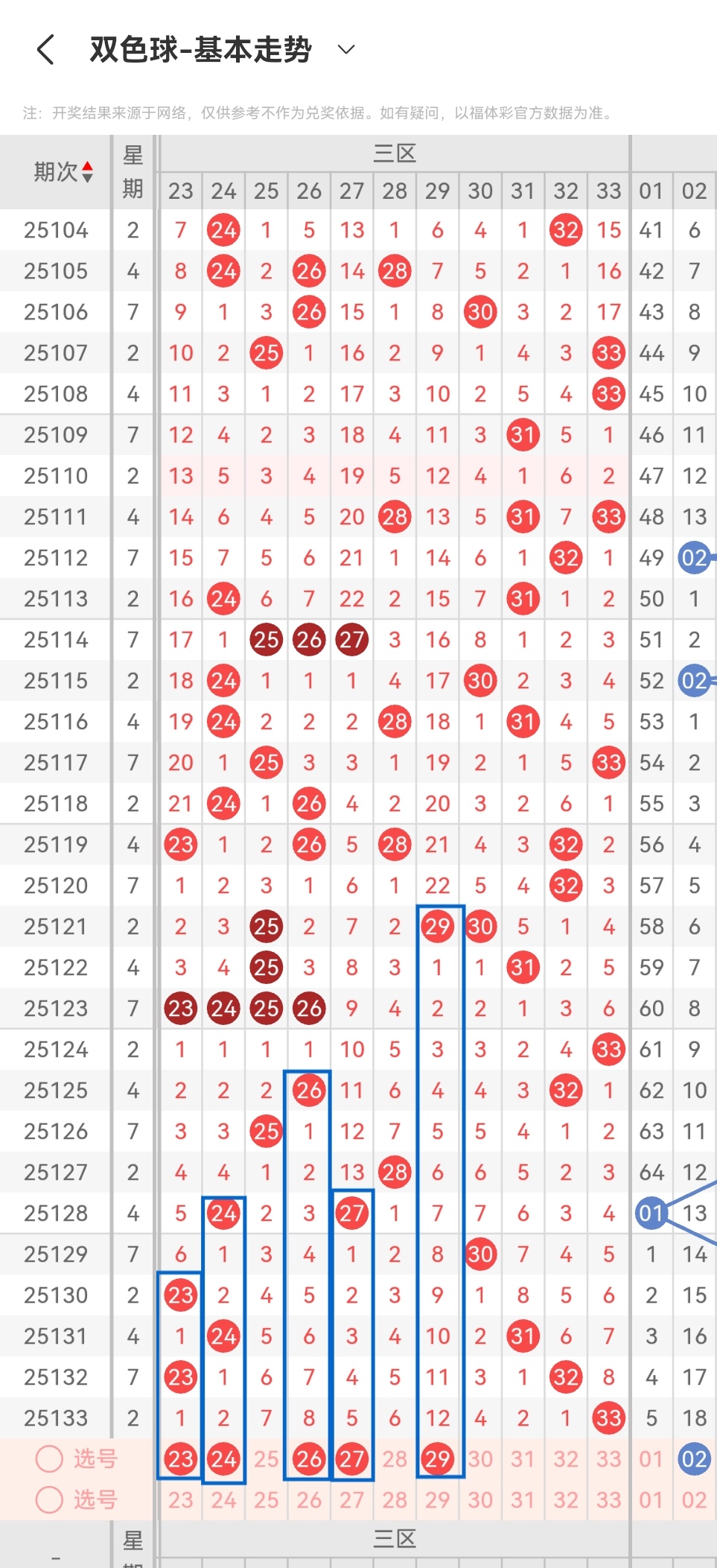Click the dark ball 25 in row 25114

coord(265,639)
